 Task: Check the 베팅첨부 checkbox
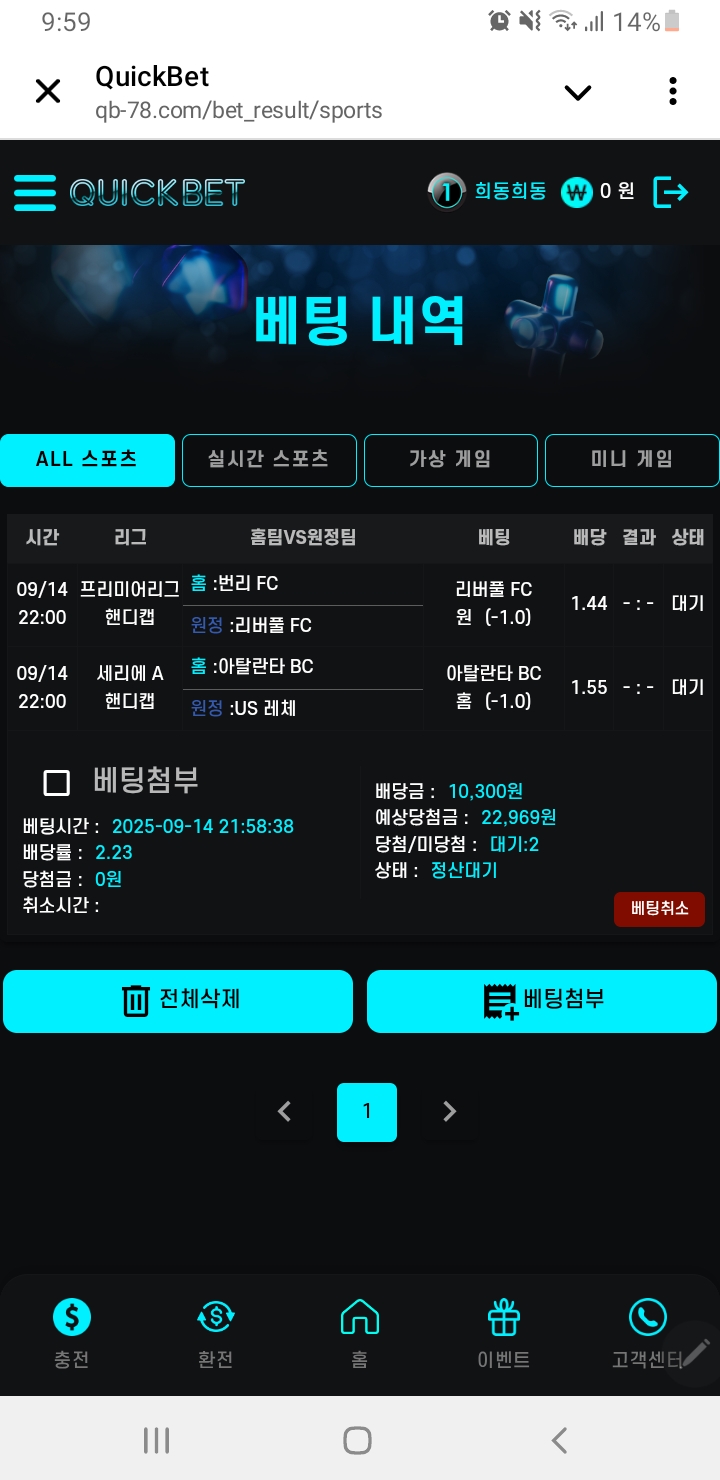tap(57, 783)
